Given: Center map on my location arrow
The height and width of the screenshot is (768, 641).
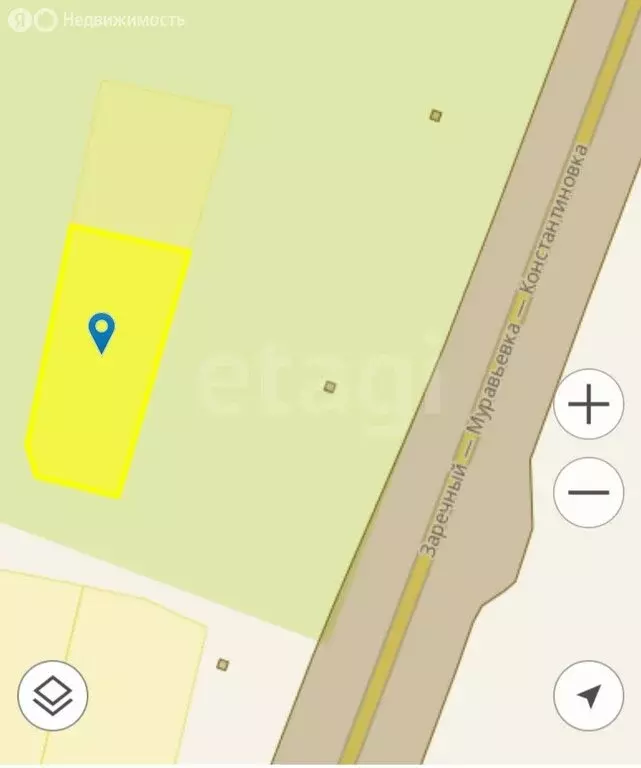Looking at the screenshot, I should click(x=588, y=696).
